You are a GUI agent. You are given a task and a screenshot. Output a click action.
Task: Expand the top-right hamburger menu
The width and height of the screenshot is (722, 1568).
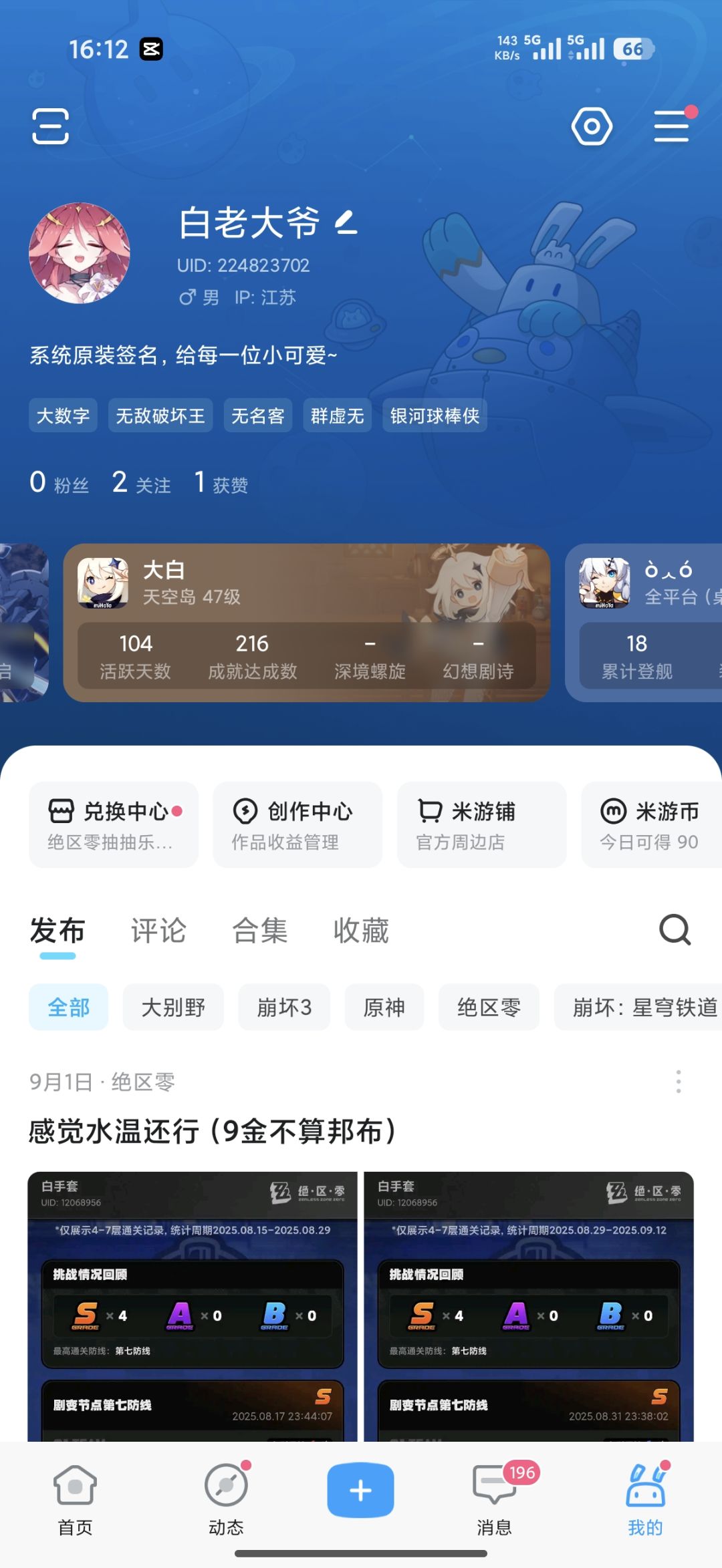[x=672, y=125]
